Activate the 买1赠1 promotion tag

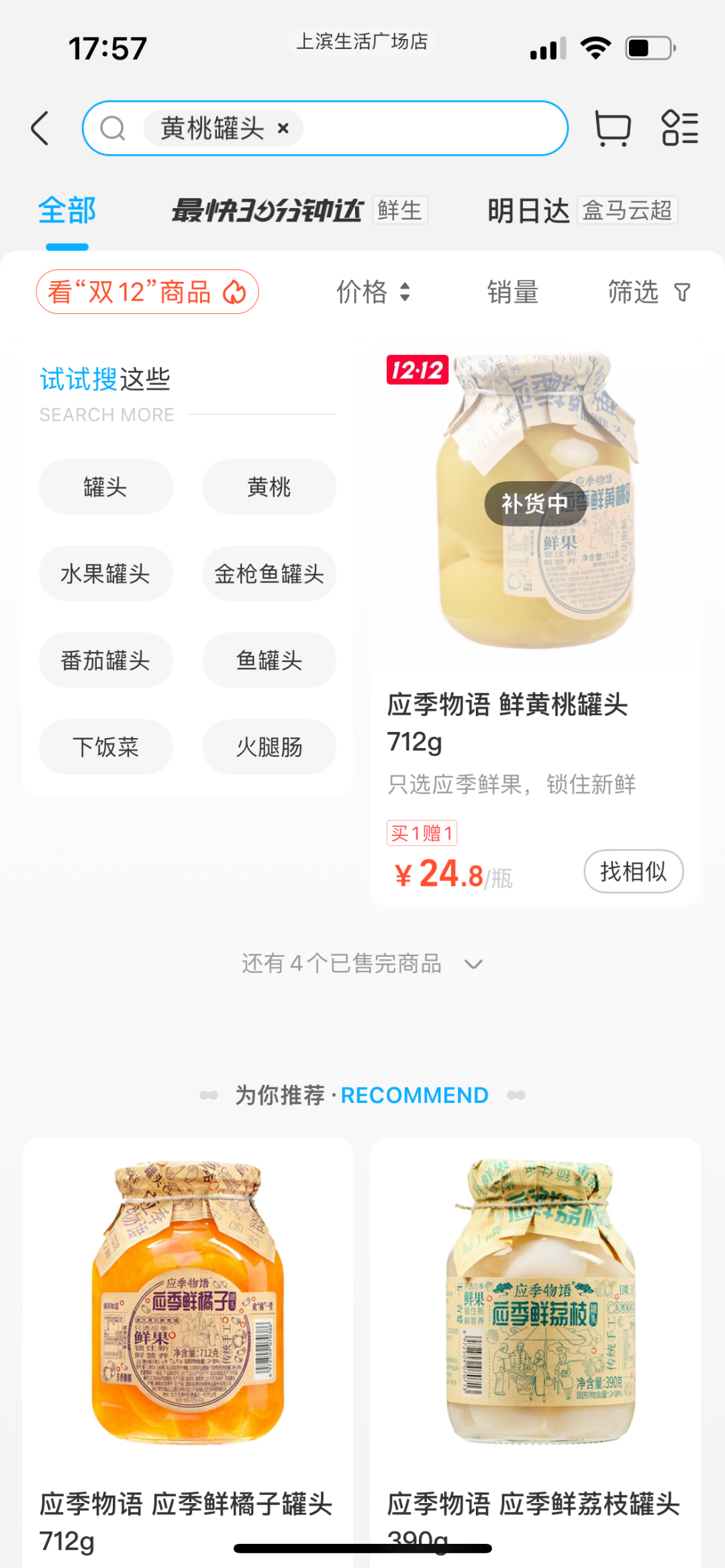click(422, 833)
